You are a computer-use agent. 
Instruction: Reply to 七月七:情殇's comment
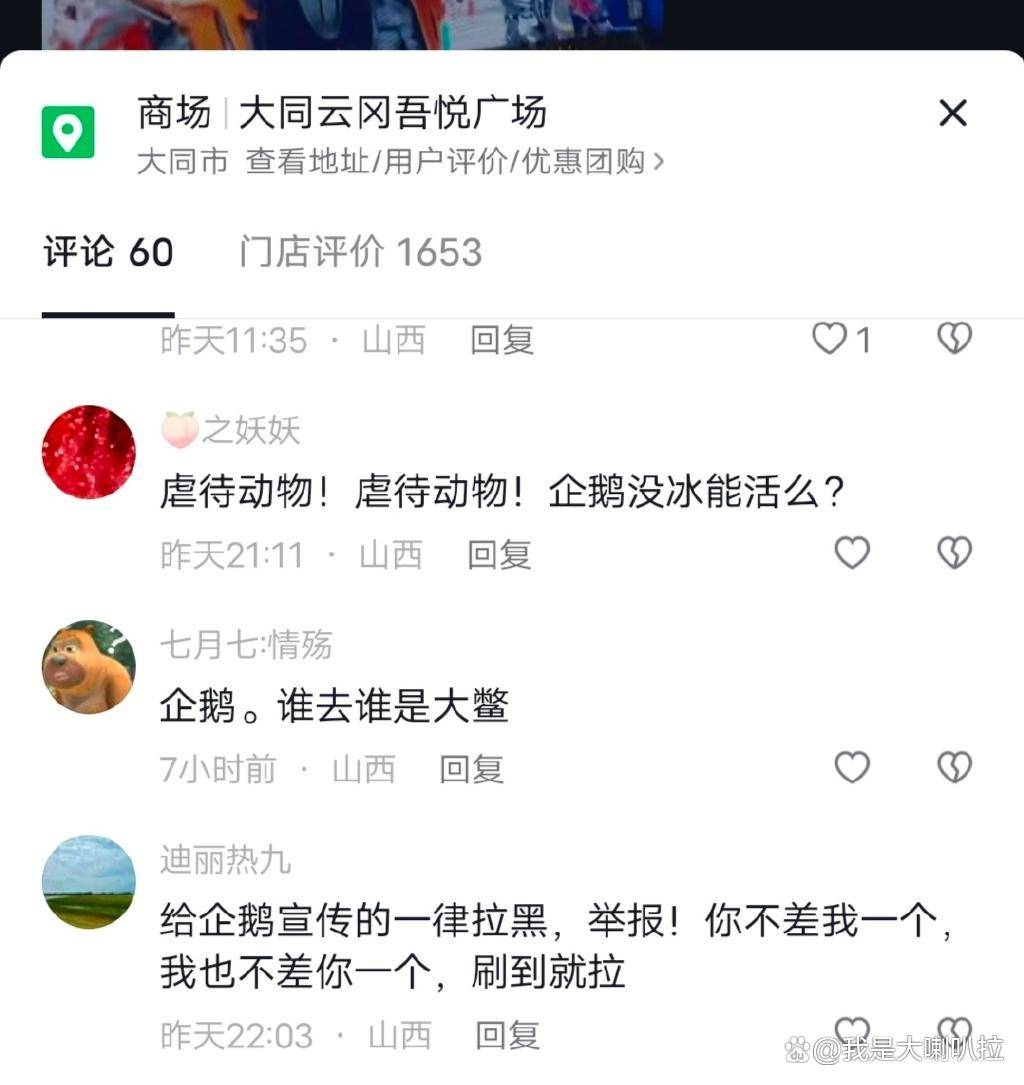click(x=471, y=769)
